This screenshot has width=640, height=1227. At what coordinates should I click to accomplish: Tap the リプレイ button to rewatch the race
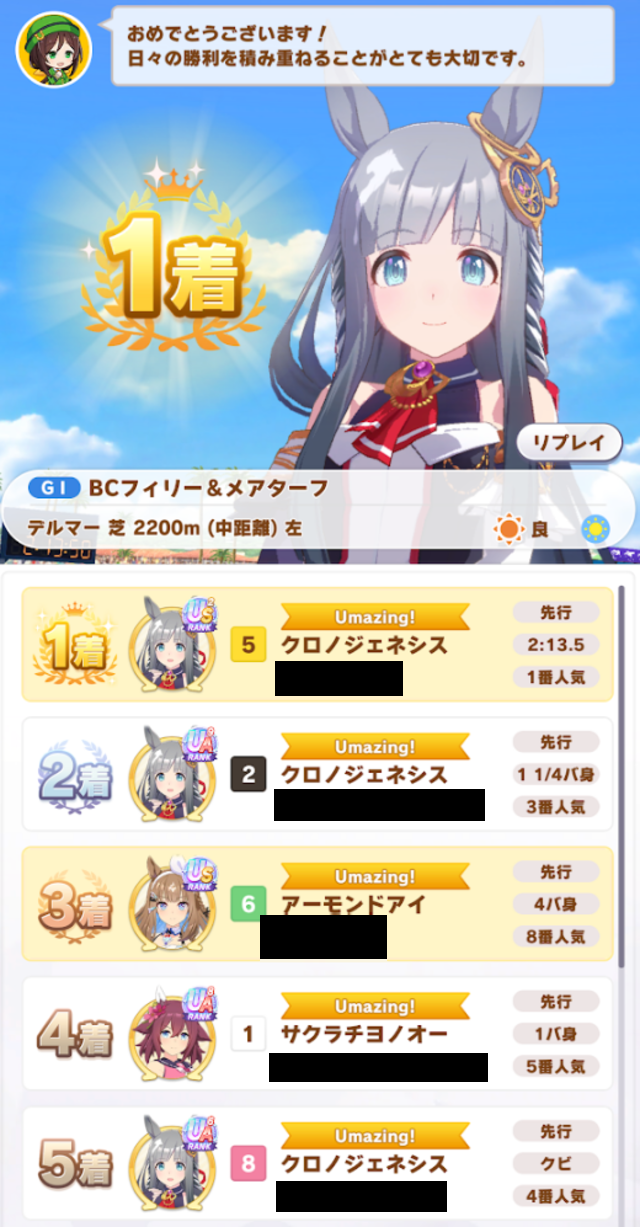pyautogui.click(x=569, y=443)
